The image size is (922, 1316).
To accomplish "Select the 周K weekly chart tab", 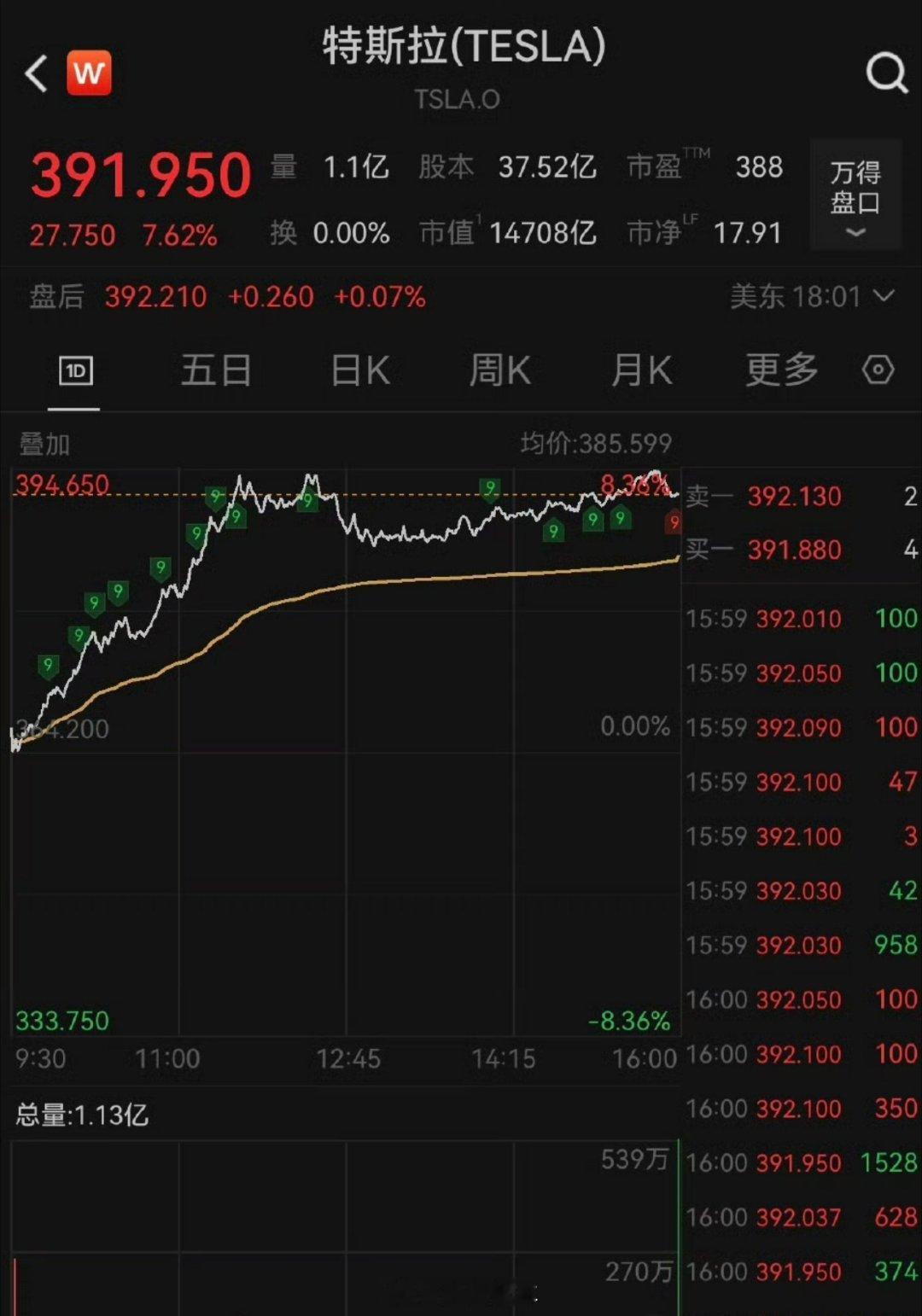I will (500, 370).
